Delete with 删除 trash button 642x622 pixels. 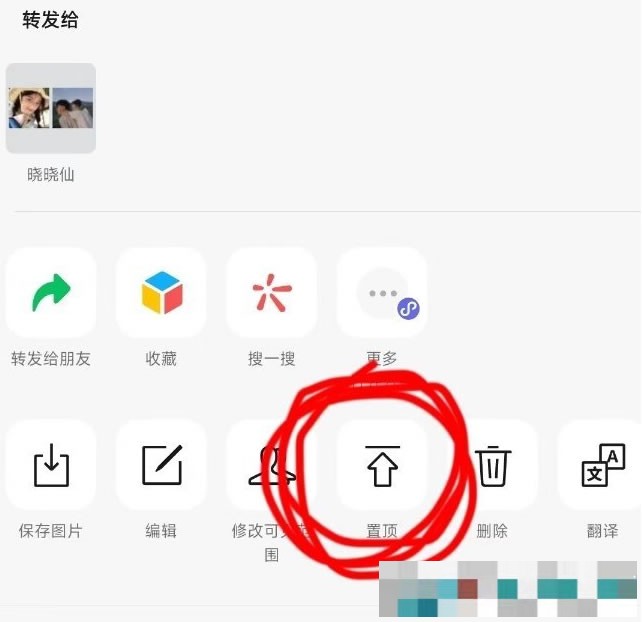[x=492, y=465]
